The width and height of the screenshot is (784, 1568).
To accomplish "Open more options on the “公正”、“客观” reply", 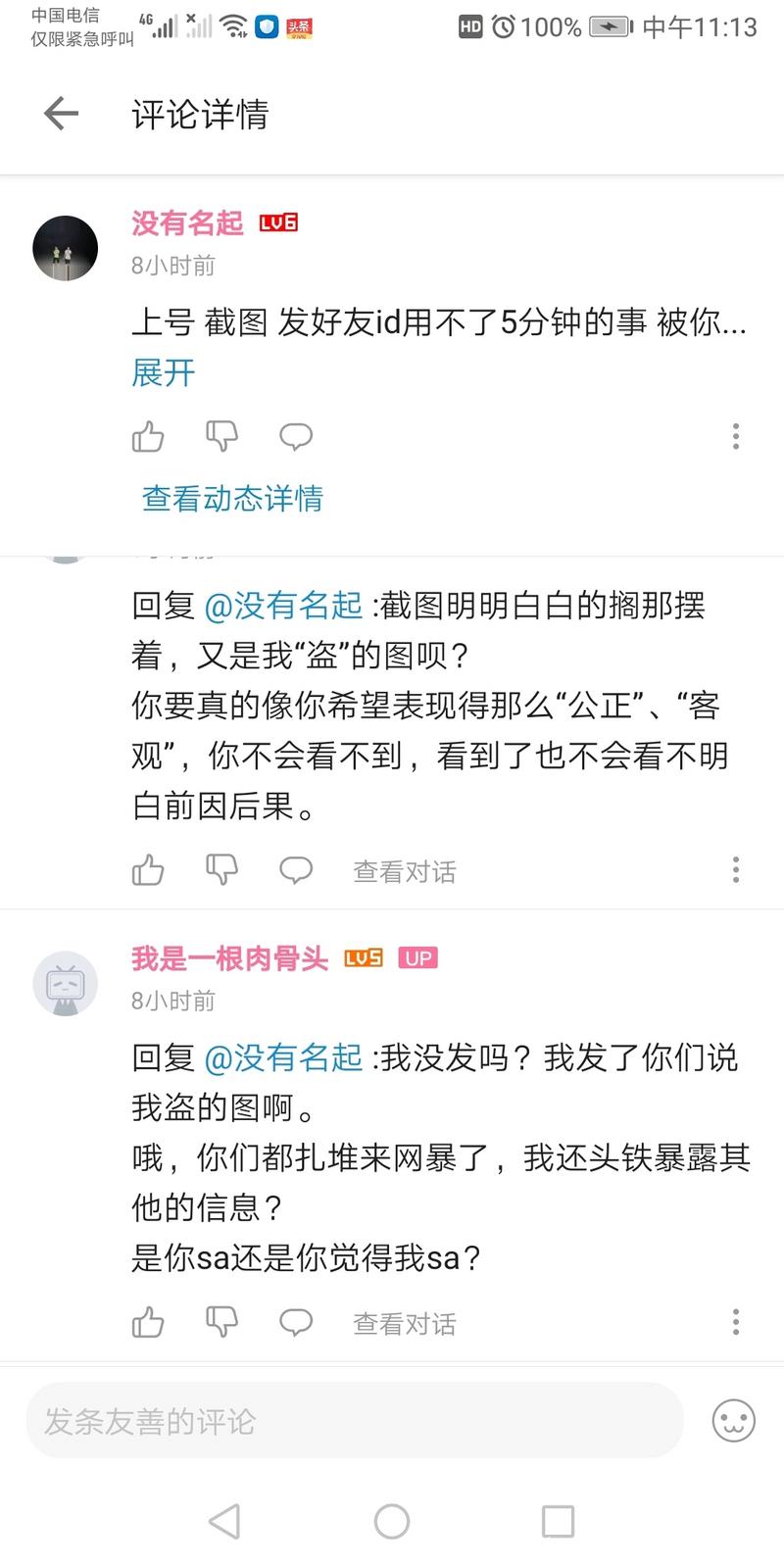I will tap(736, 870).
